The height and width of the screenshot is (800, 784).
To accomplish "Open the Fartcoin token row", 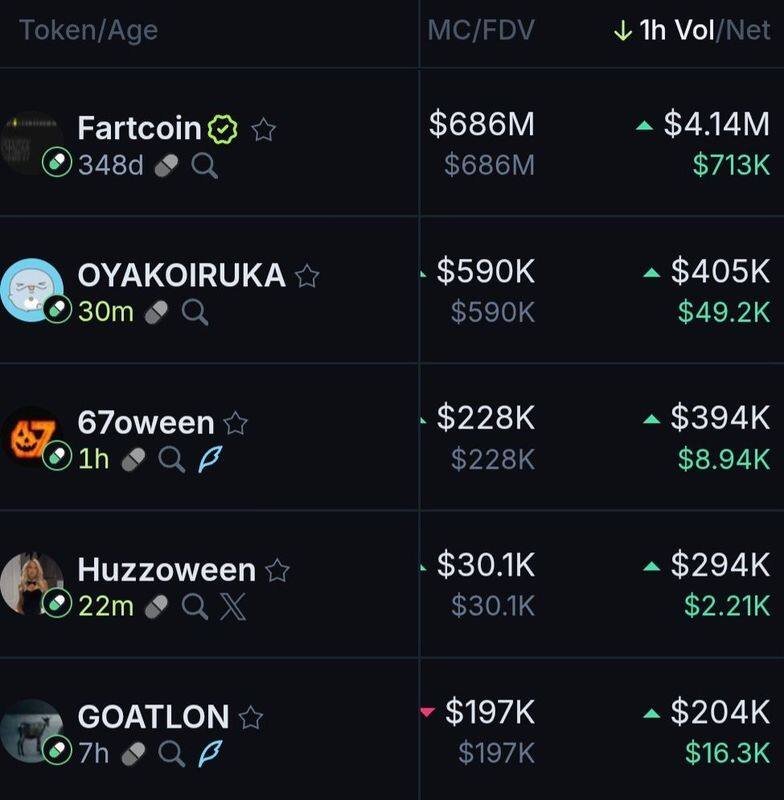I will [x=141, y=129].
